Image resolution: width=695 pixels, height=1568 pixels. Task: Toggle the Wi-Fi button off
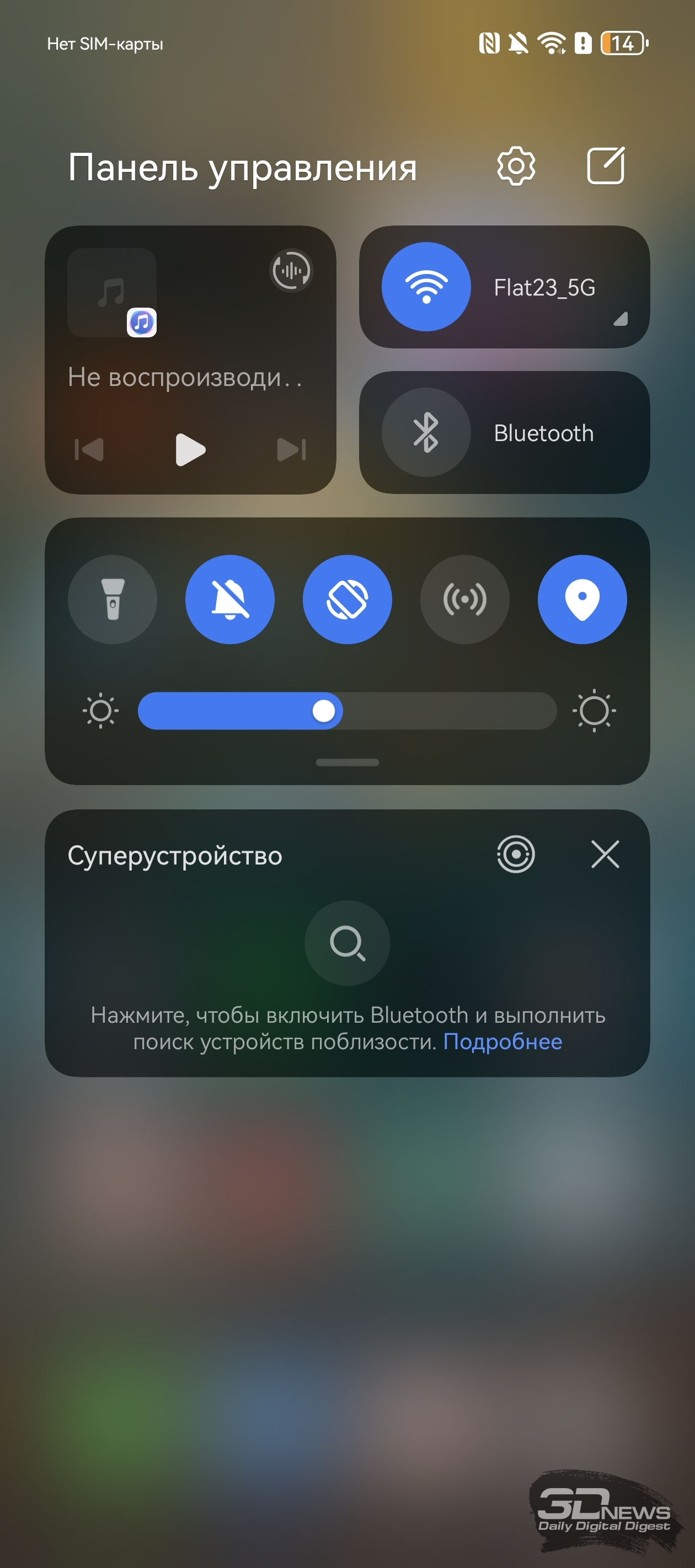(426, 287)
